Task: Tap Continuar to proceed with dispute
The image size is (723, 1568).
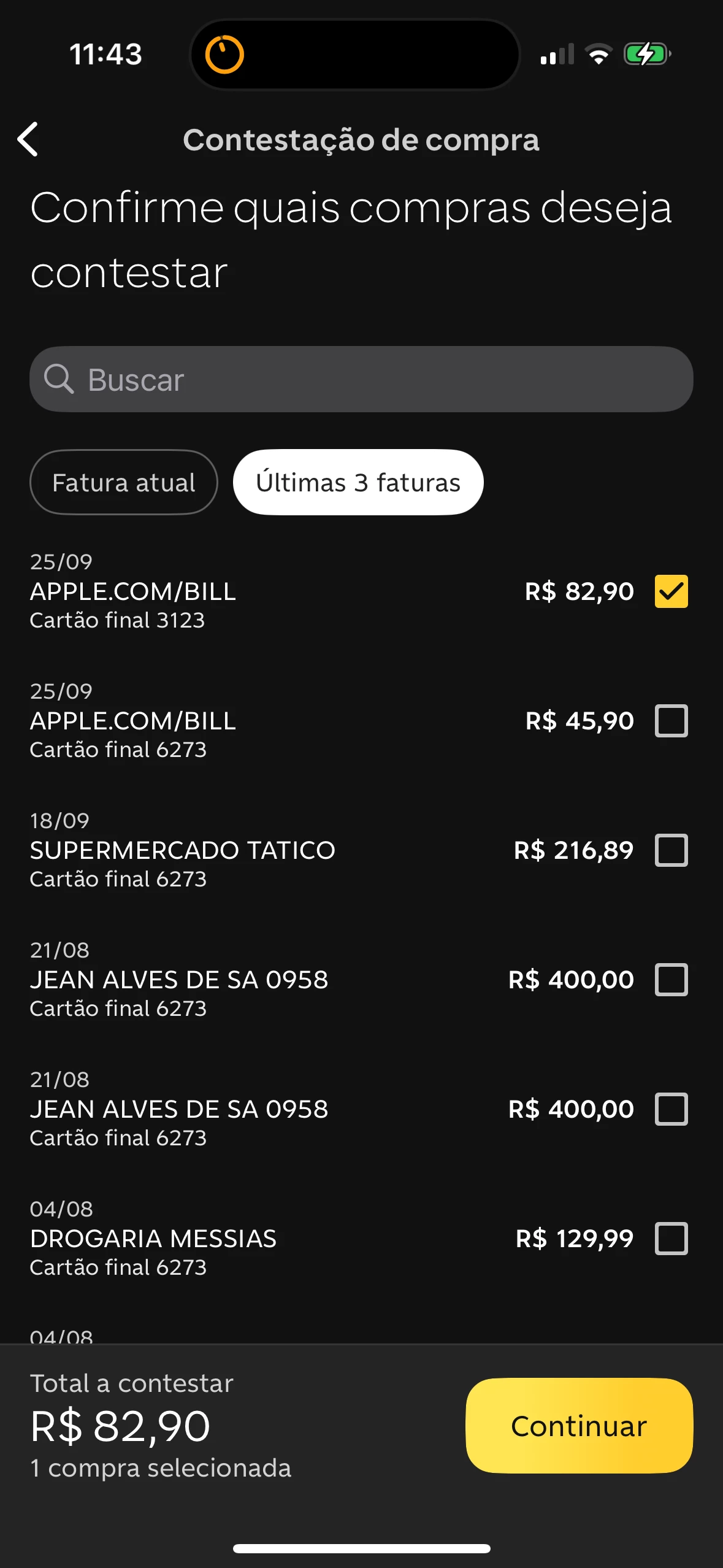Action: coord(579,1426)
